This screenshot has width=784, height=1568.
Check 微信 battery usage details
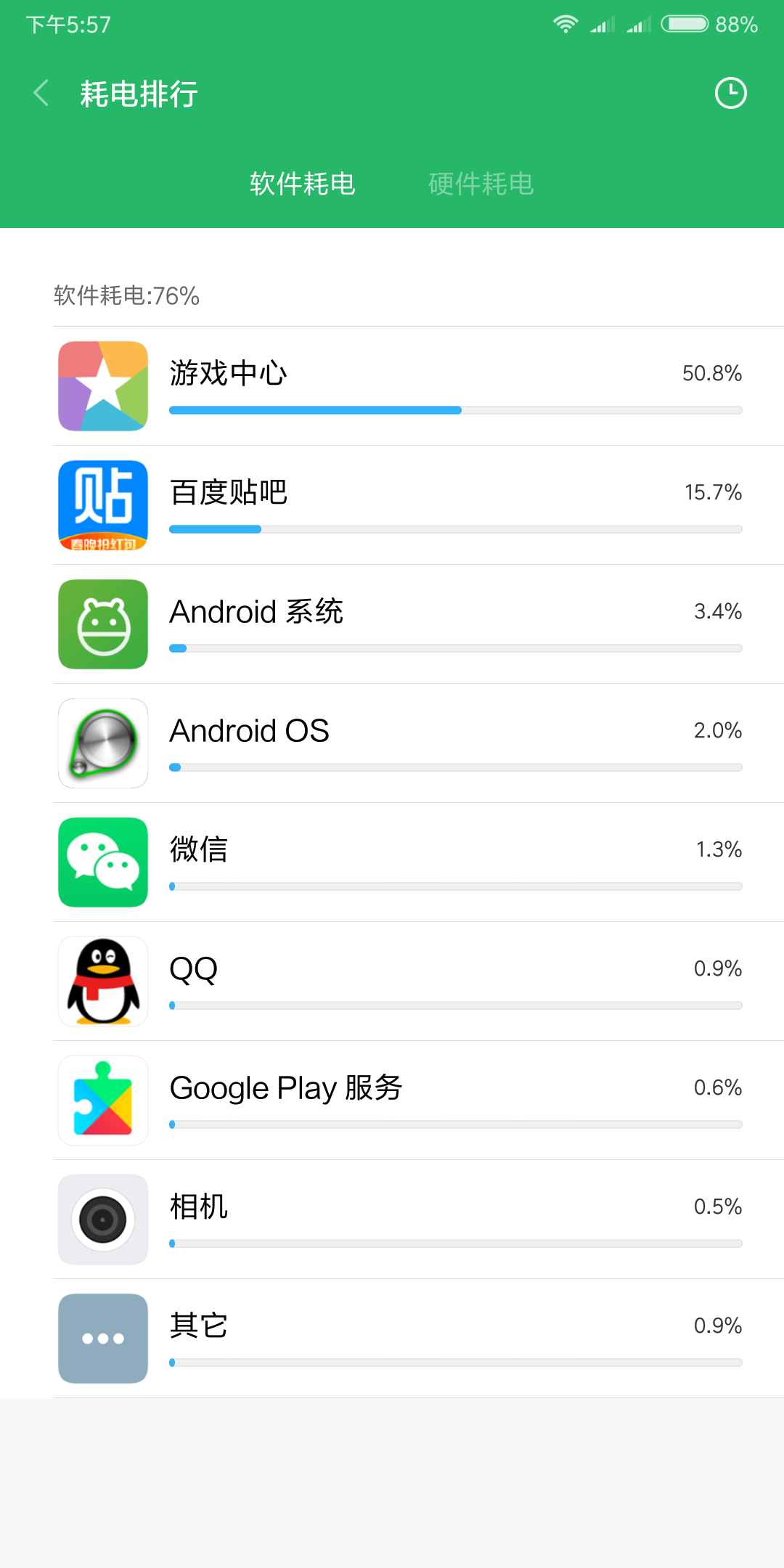[x=418, y=862]
